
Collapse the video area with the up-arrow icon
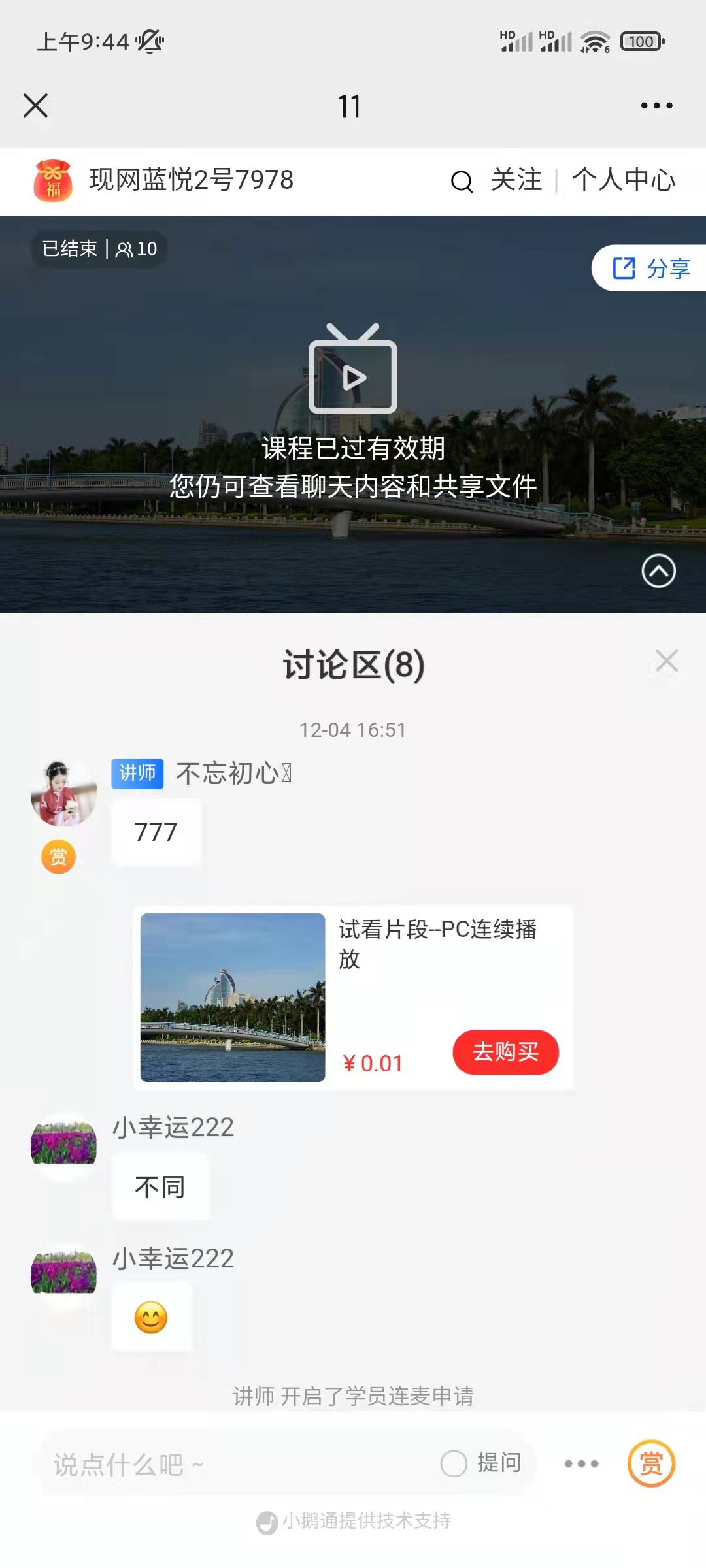coord(658,571)
